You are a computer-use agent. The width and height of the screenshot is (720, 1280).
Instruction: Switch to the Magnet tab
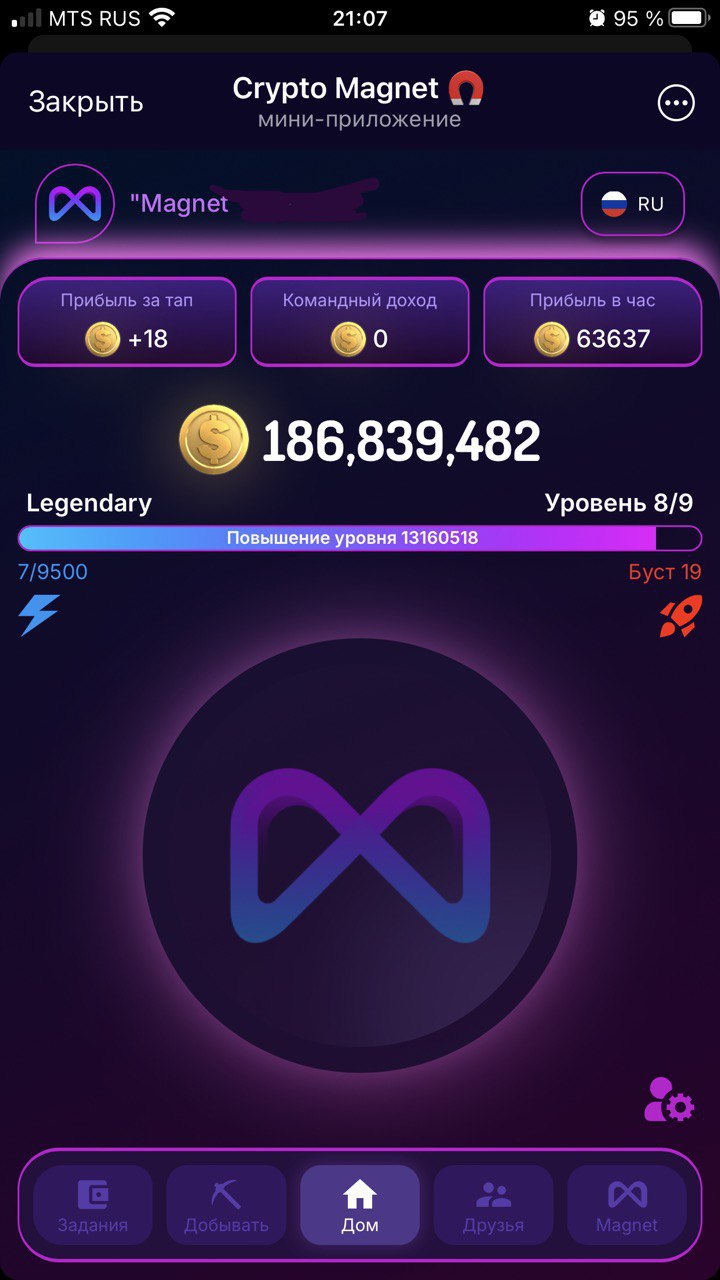627,1205
